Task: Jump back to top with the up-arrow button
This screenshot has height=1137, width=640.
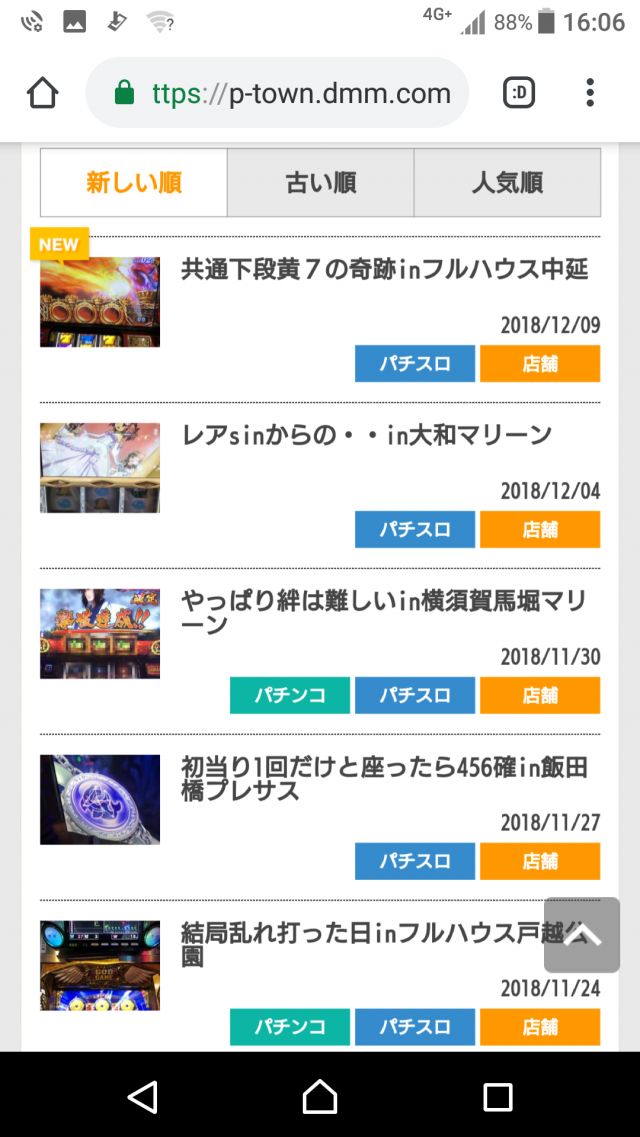Action: coord(582,935)
